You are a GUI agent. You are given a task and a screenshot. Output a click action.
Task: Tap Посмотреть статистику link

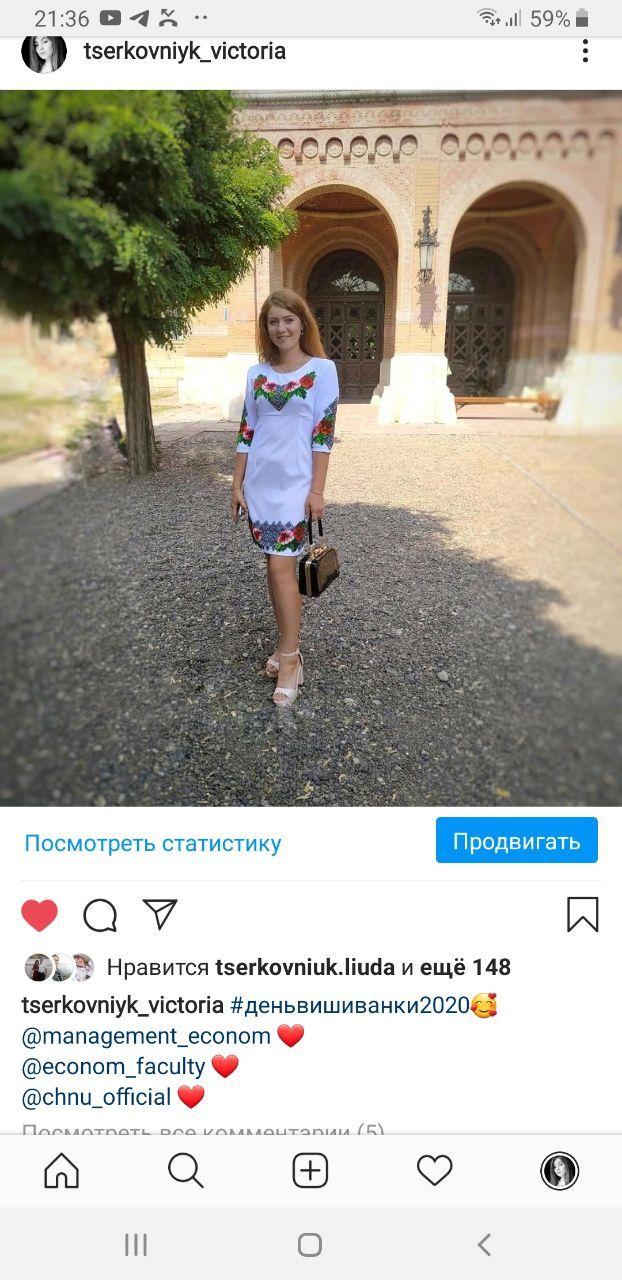click(153, 843)
